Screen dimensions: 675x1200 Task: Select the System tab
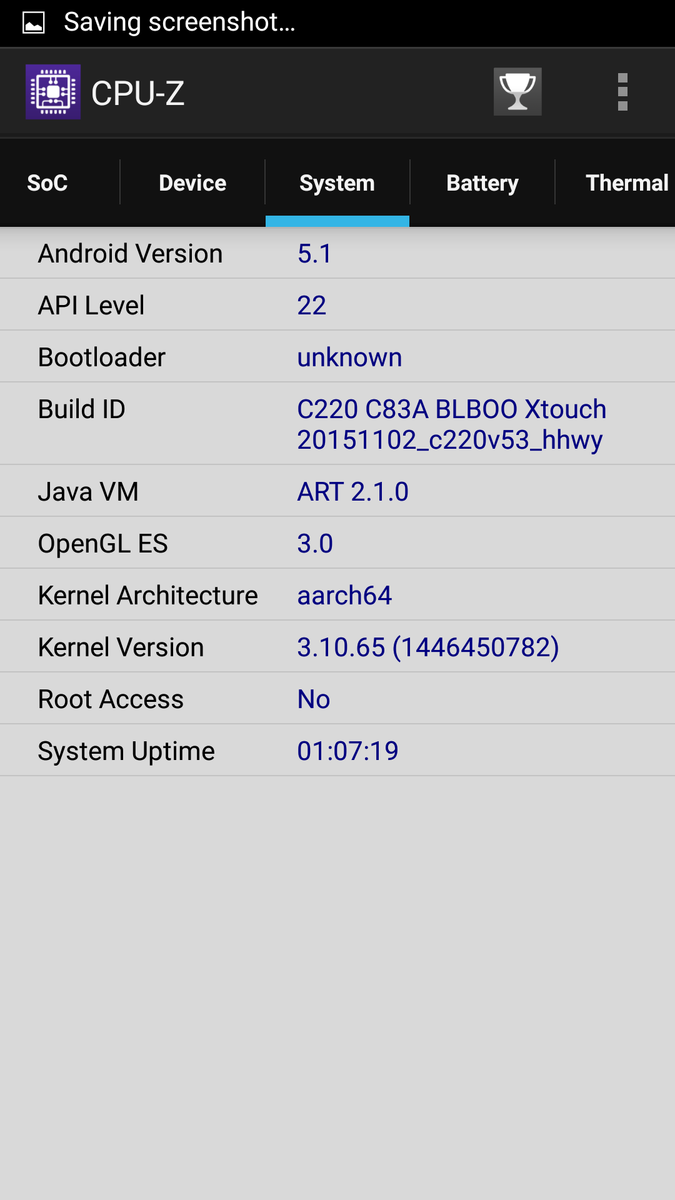tap(337, 183)
